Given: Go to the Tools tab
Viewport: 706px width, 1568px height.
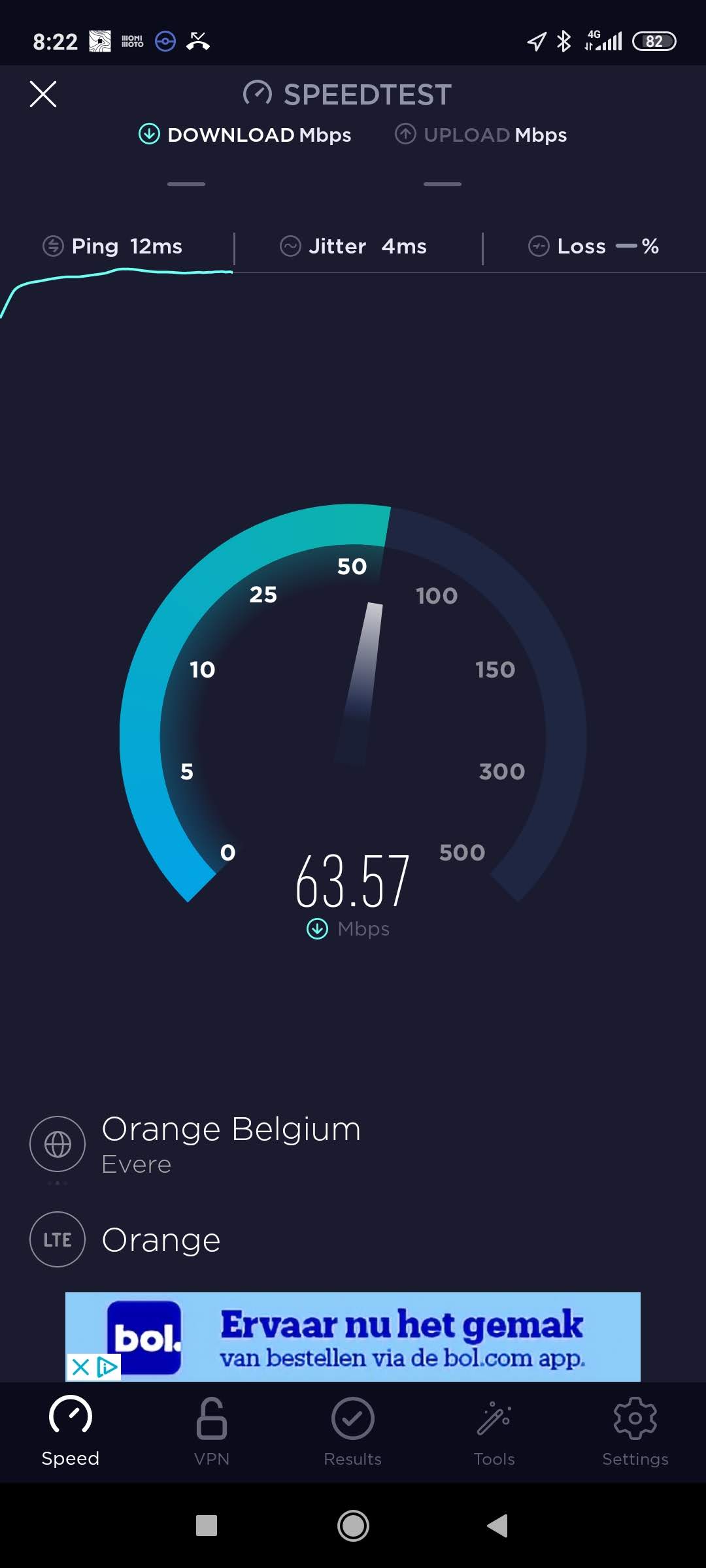Looking at the screenshot, I should point(494,1431).
